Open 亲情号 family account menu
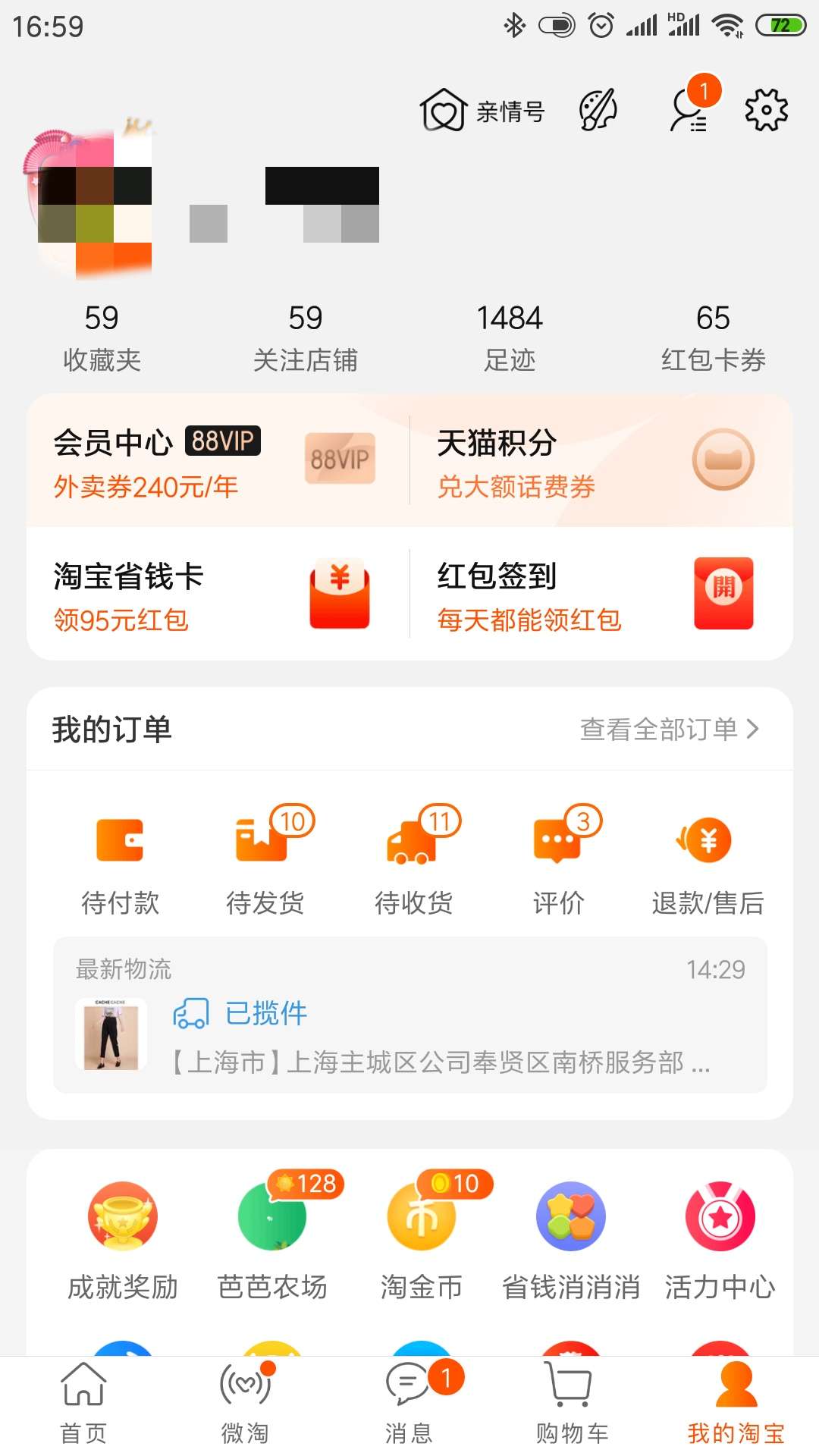The width and height of the screenshot is (819, 1456). [482, 108]
